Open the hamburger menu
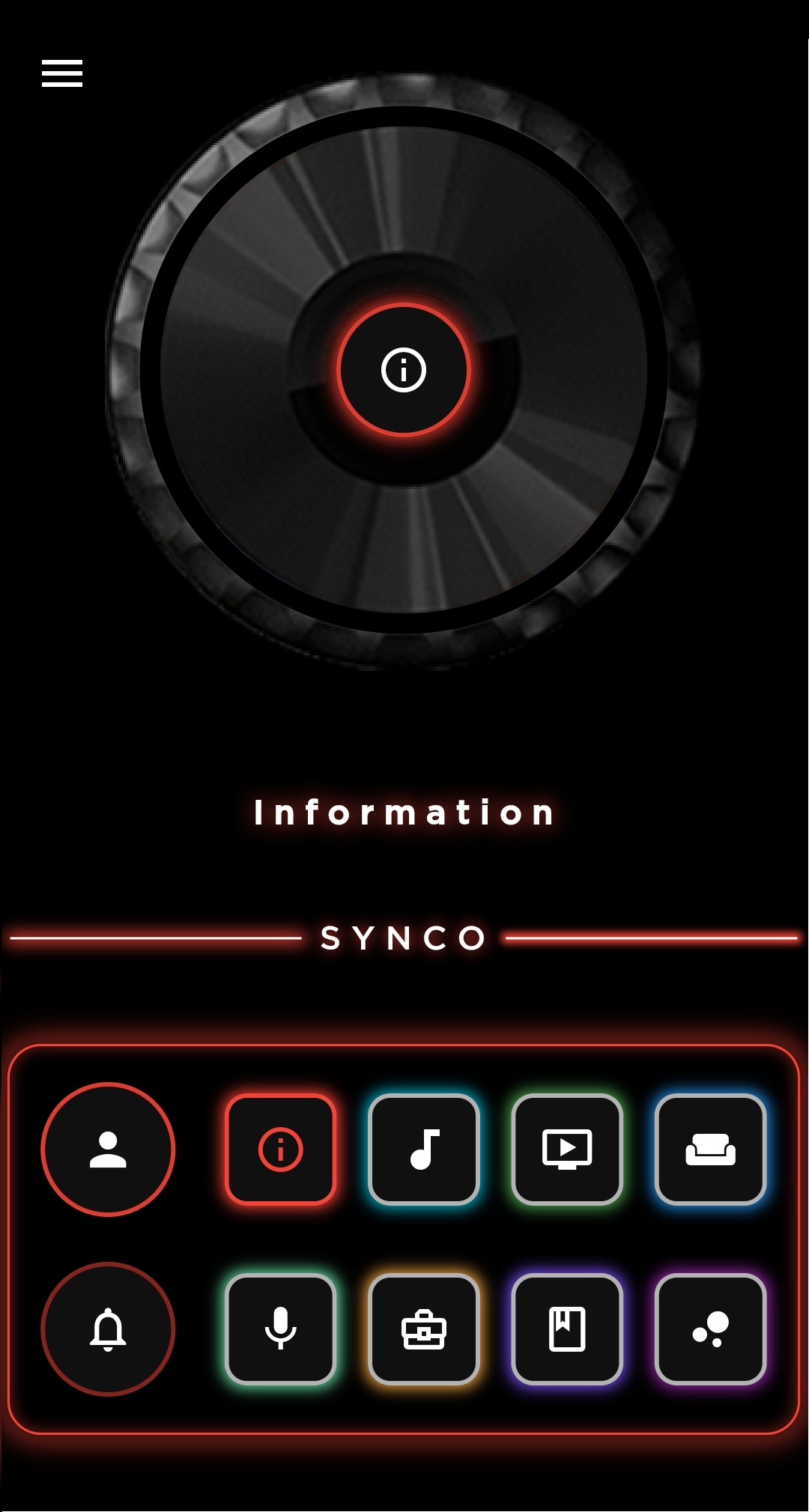 [62, 73]
